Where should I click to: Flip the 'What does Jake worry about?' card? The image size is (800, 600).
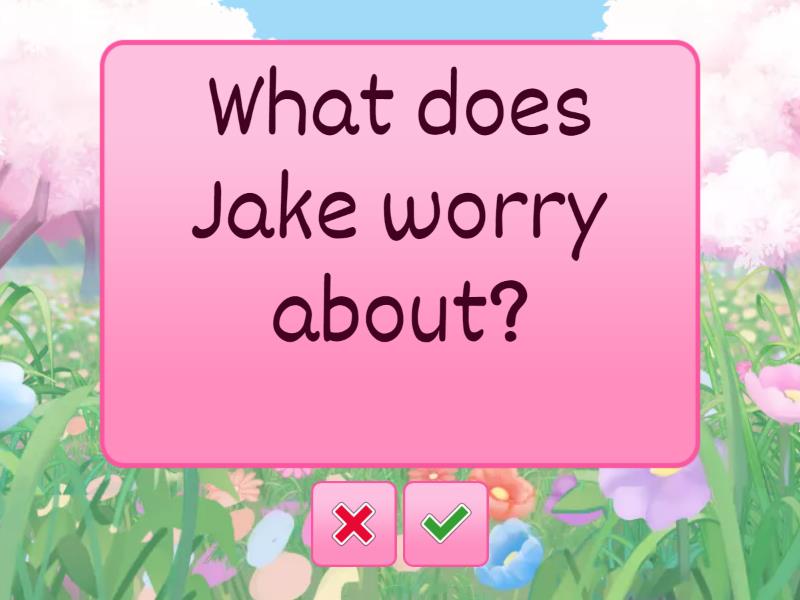click(x=400, y=254)
